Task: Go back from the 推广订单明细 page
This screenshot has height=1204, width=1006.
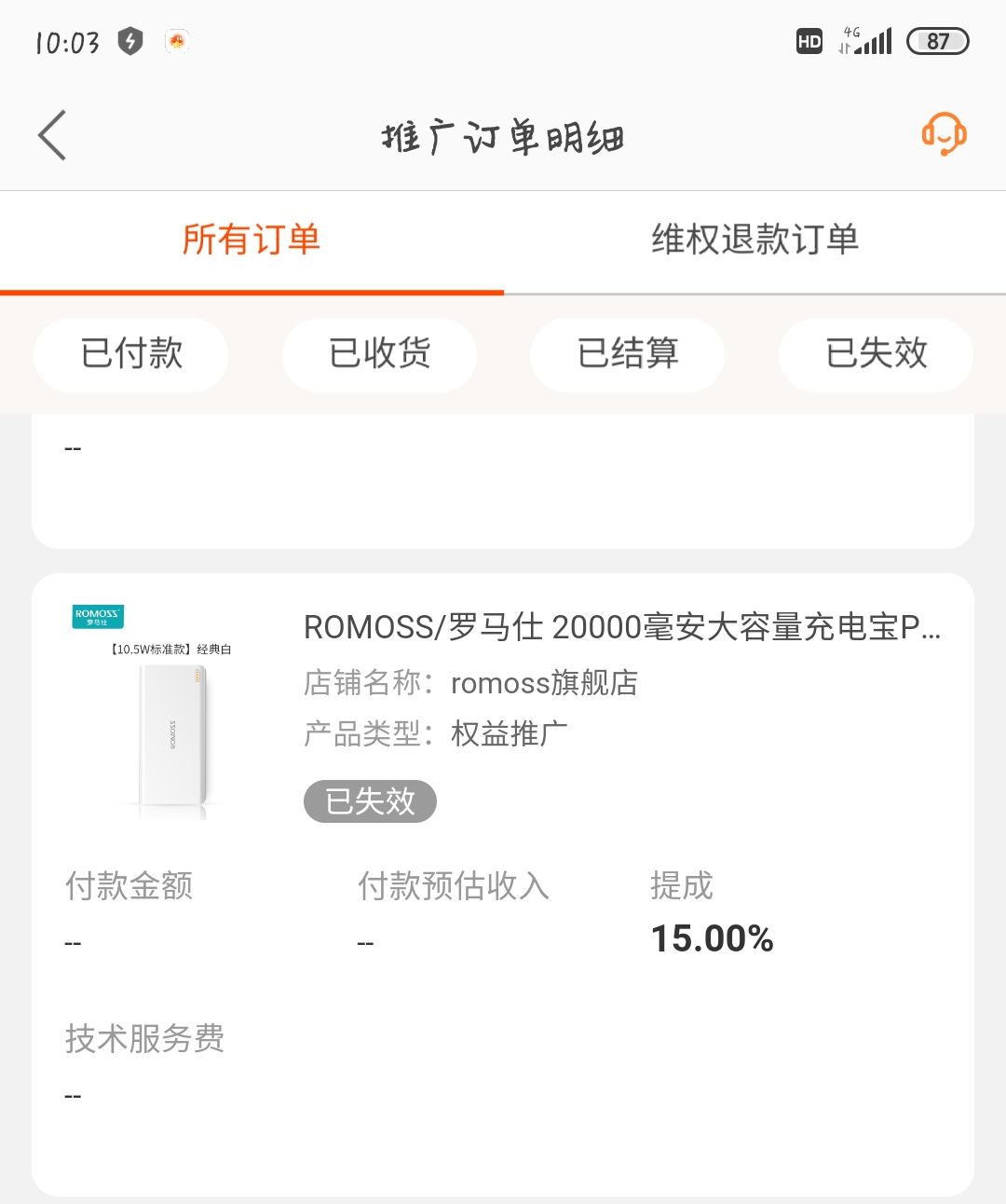Action: (x=53, y=136)
